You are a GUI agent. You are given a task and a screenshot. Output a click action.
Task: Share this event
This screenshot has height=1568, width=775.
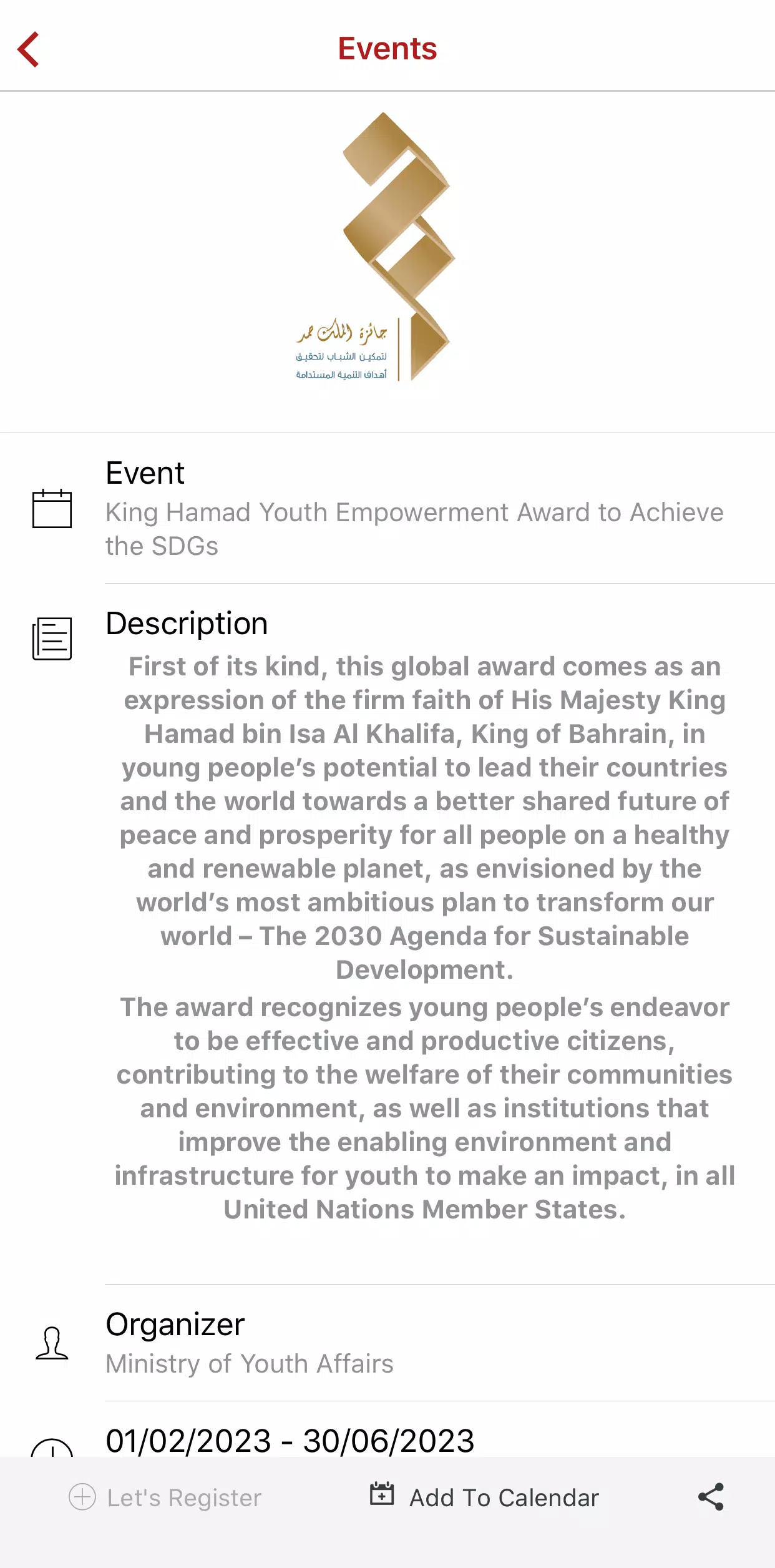[710, 1497]
